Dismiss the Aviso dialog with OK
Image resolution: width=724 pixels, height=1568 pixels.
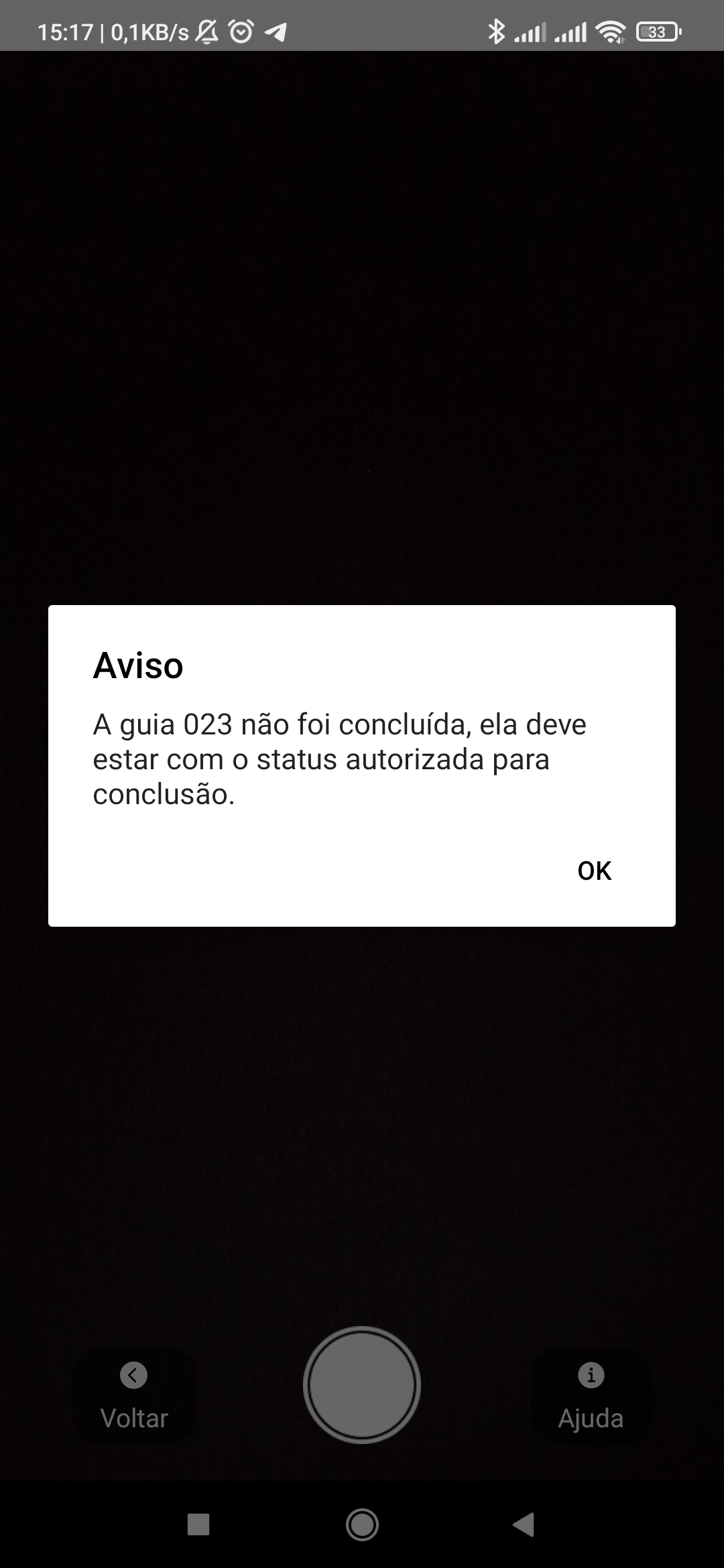click(x=594, y=870)
